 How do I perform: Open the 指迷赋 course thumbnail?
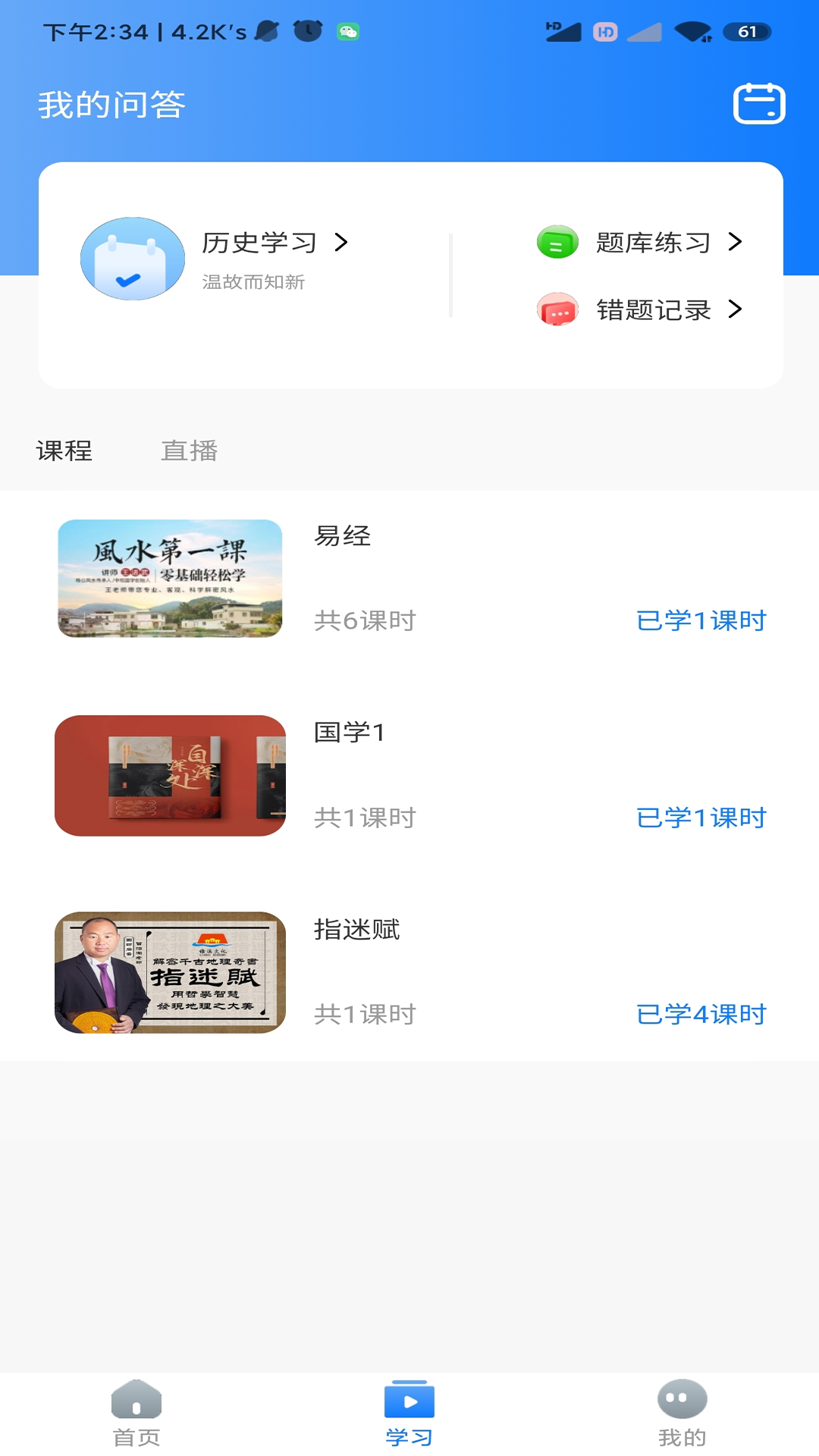click(x=170, y=974)
